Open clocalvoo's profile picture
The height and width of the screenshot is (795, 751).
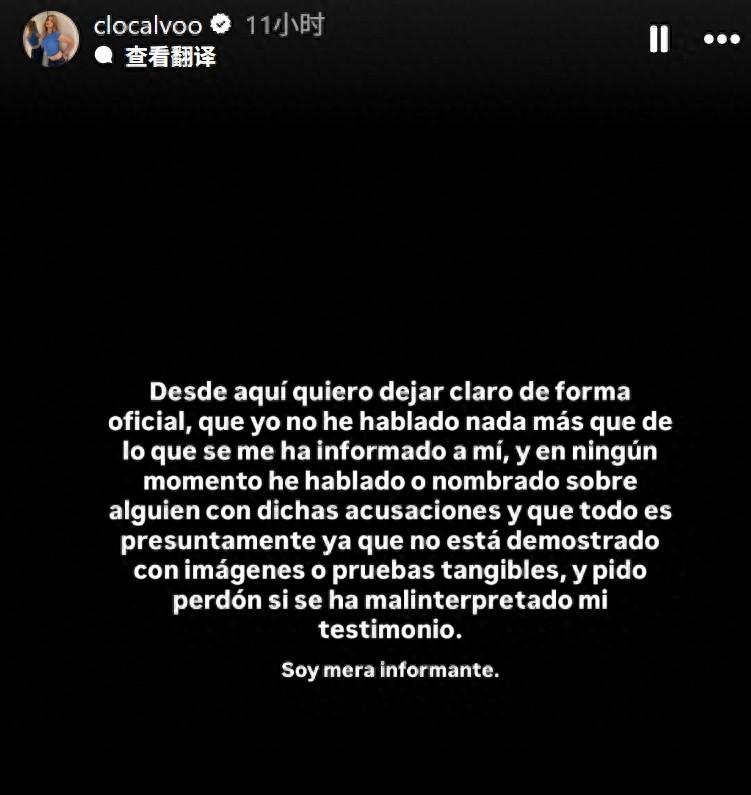50,39
